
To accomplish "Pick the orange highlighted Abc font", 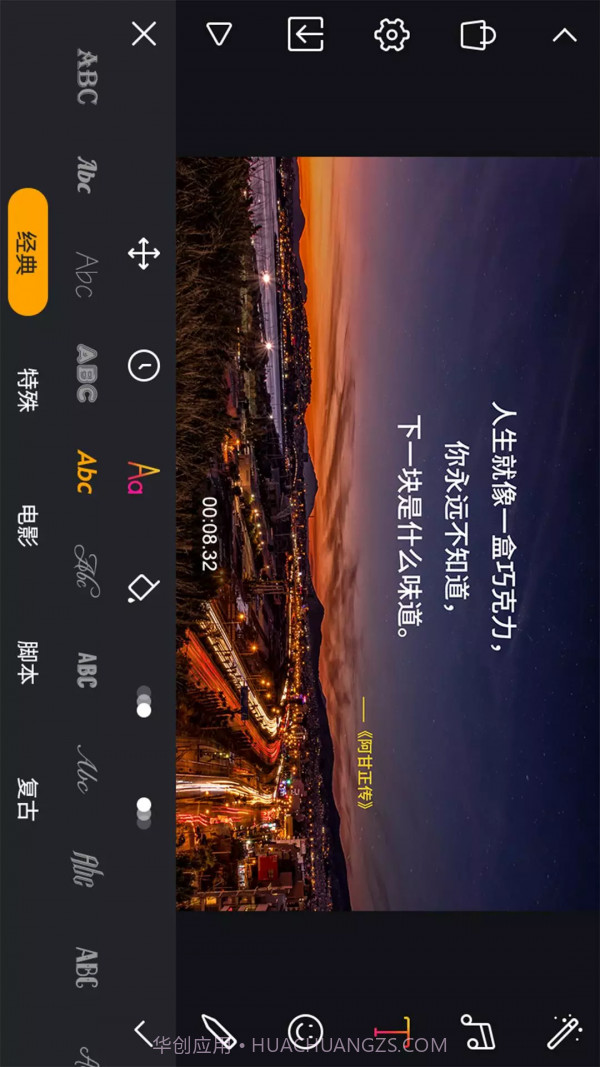I will [x=86, y=472].
